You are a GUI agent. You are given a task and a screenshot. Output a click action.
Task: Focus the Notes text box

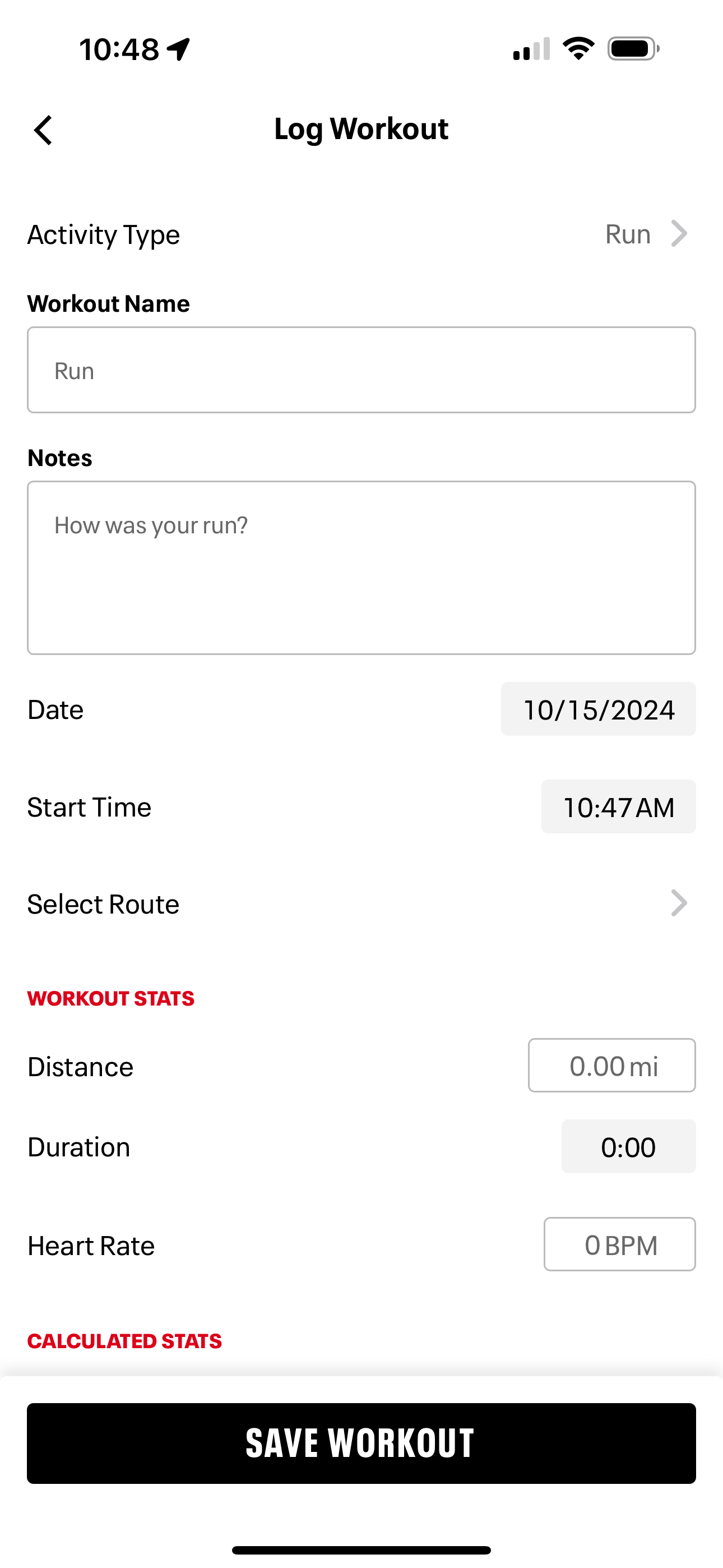pyautogui.click(x=361, y=568)
